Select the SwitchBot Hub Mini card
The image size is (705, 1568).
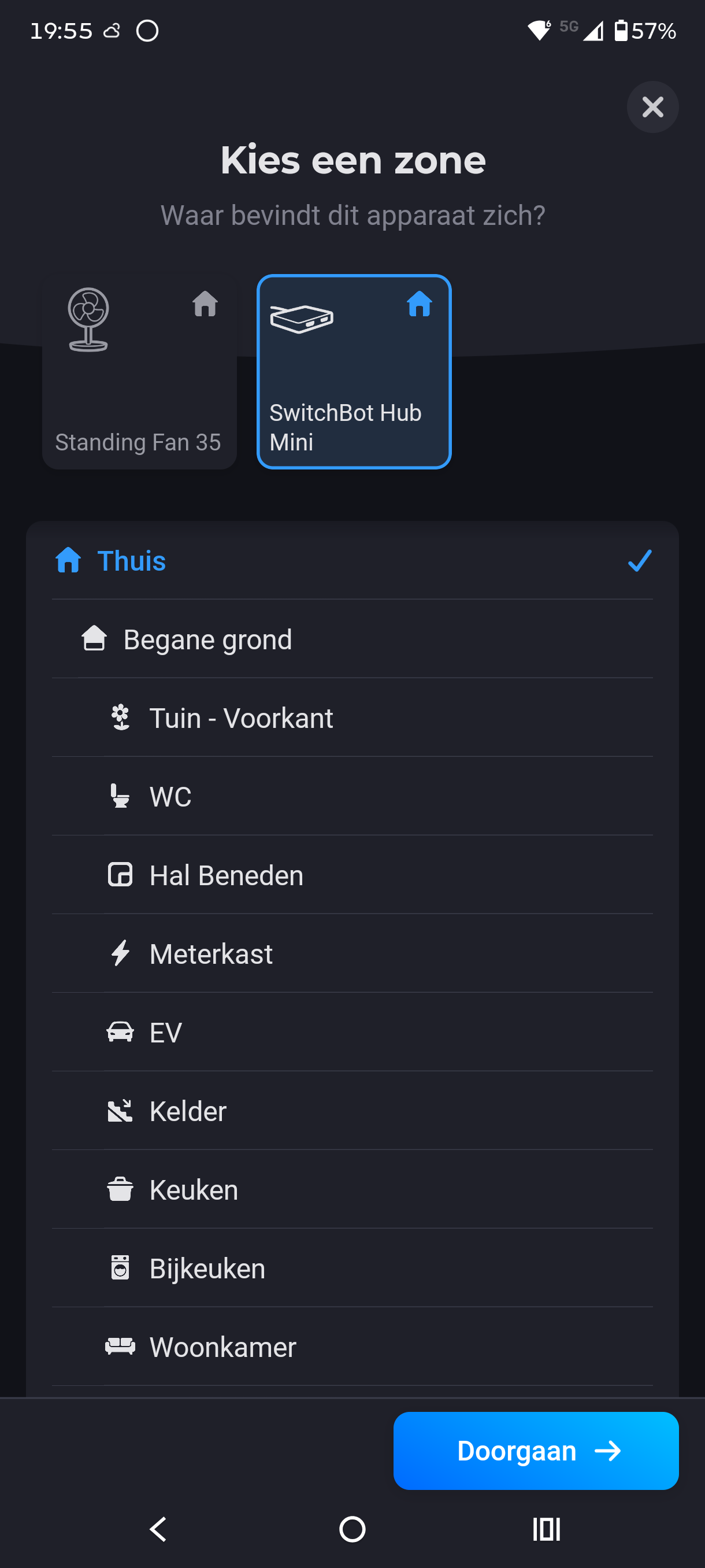[x=354, y=371]
